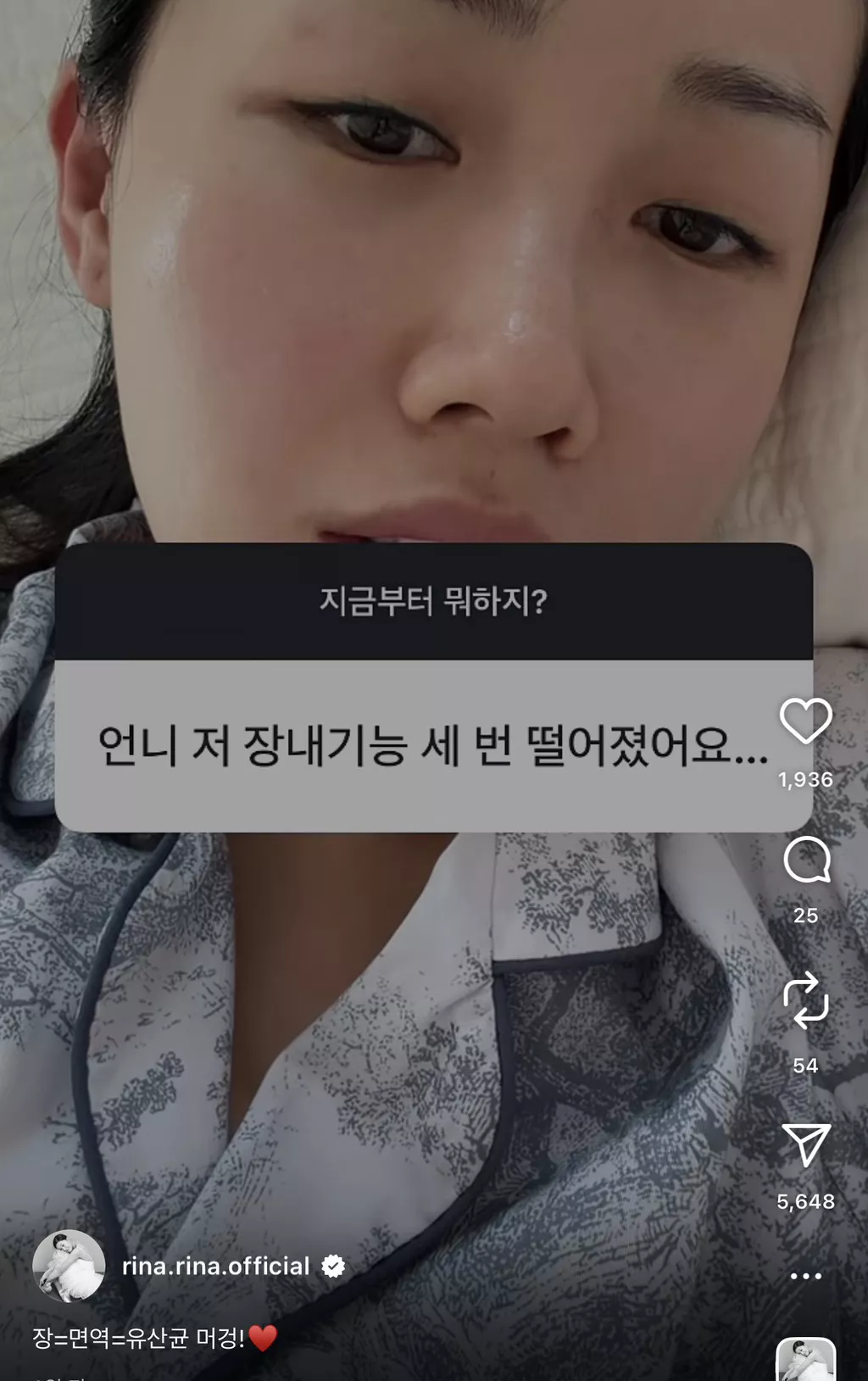This screenshot has height=1381, width=868.
Task: Visit the rina.rina.official username link
Action: point(216,1266)
